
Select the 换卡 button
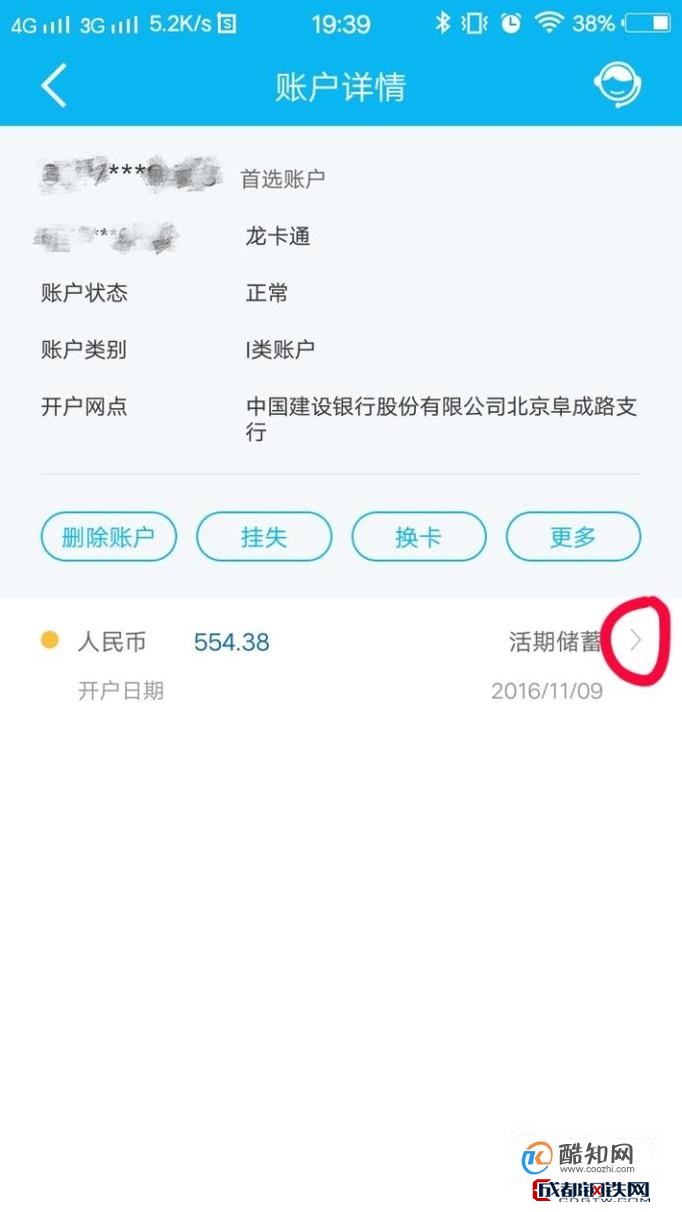tap(419, 537)
